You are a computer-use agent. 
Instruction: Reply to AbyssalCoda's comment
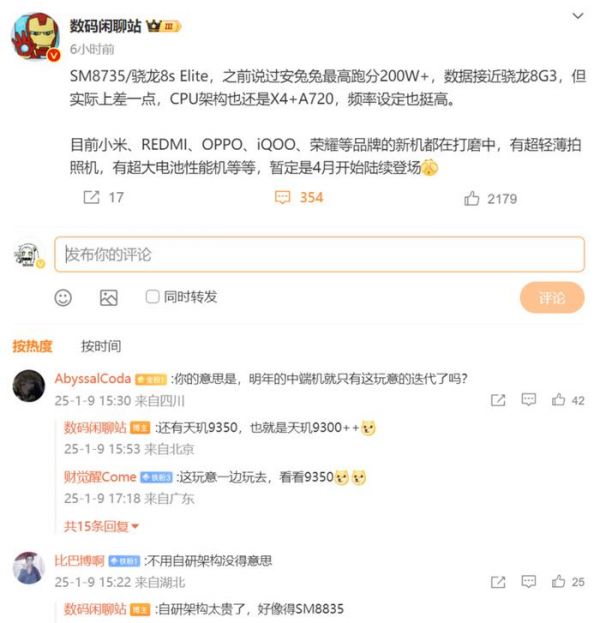(528, 400)
